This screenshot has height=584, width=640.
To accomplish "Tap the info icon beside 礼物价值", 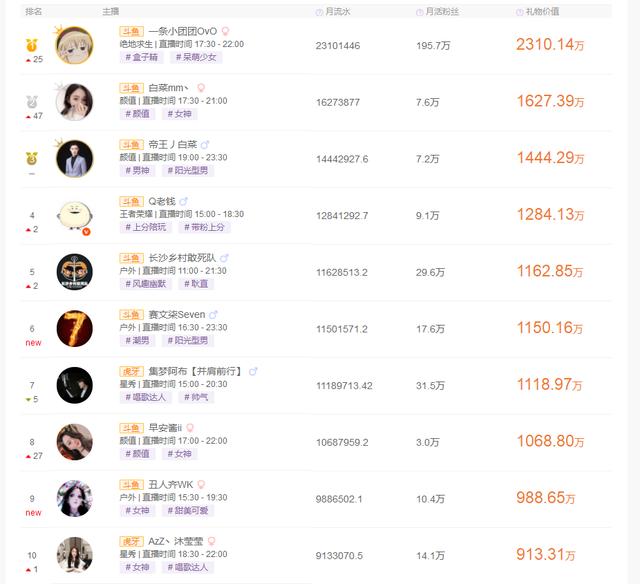I will pos(519,12).
